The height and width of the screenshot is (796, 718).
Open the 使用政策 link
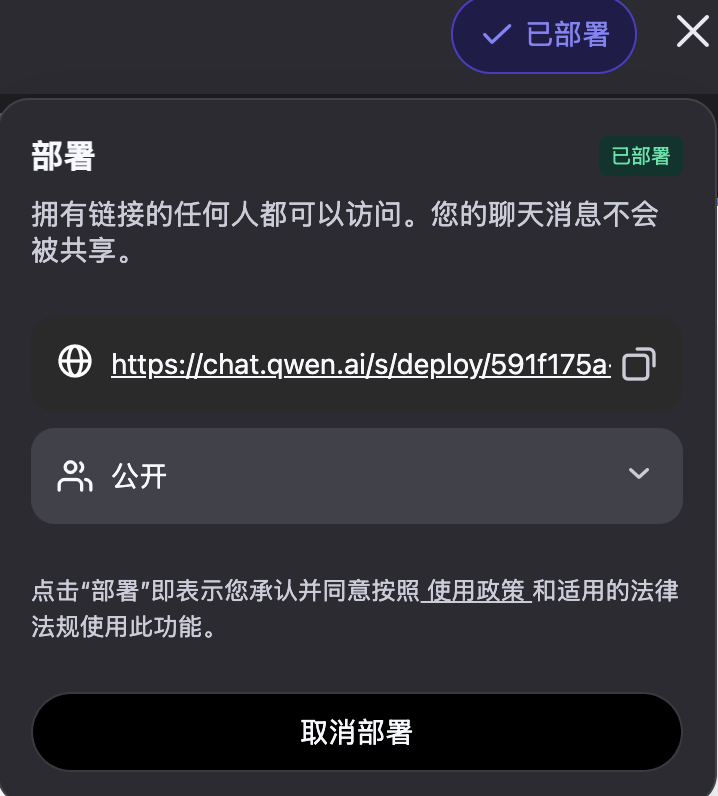click(x=476, y=591)
